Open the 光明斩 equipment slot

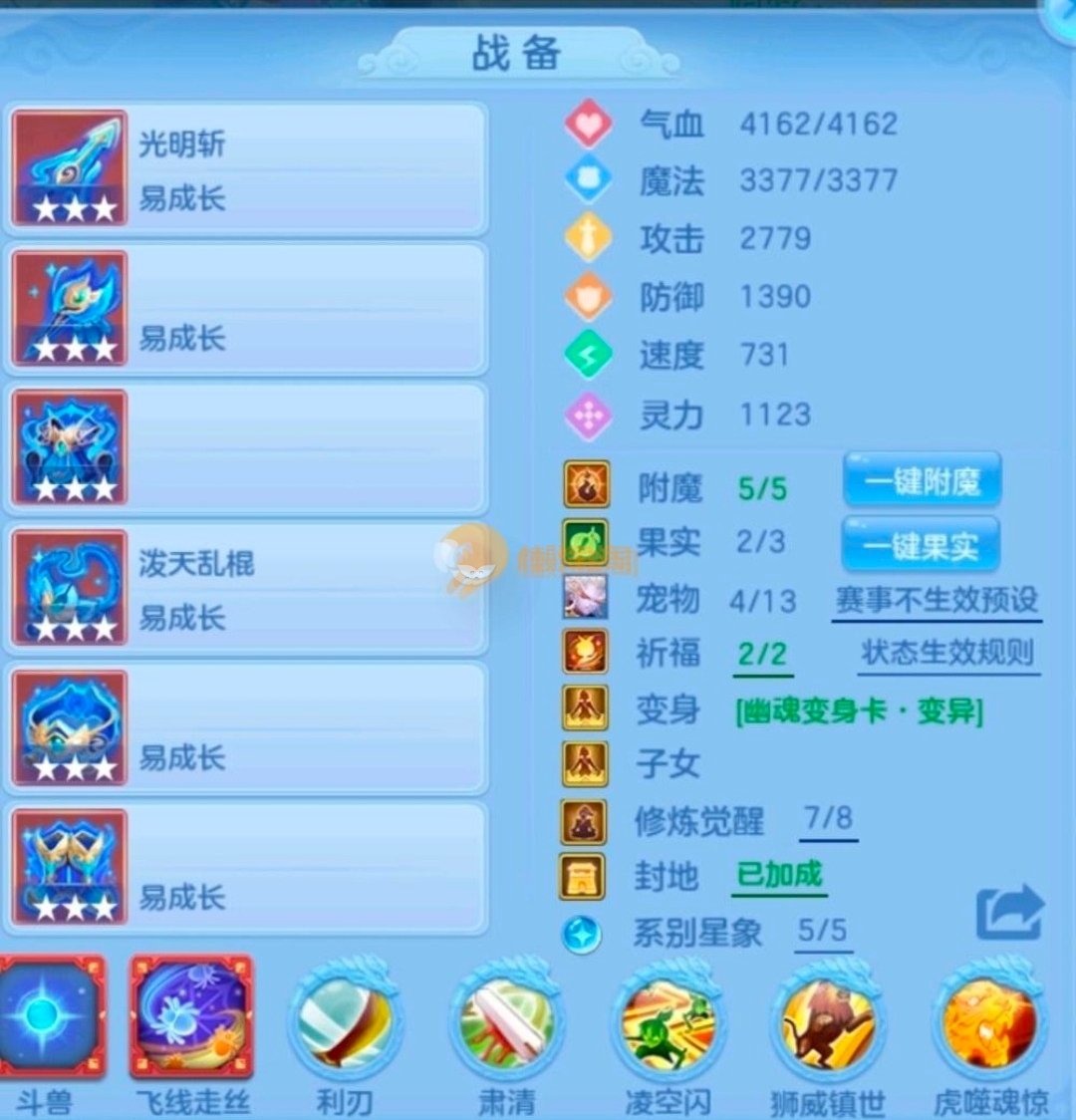(x=246, y=169)
